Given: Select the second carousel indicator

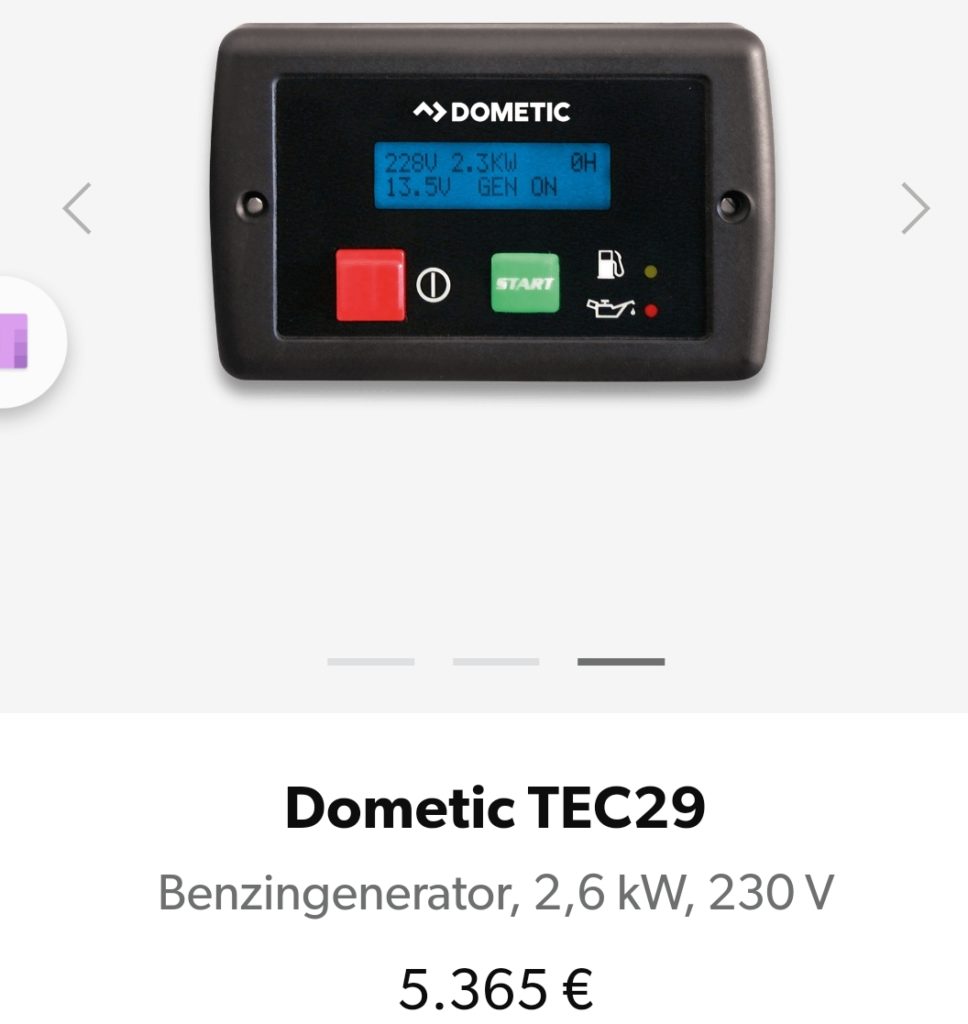Looking at the screenshot, I should [496, 661].
